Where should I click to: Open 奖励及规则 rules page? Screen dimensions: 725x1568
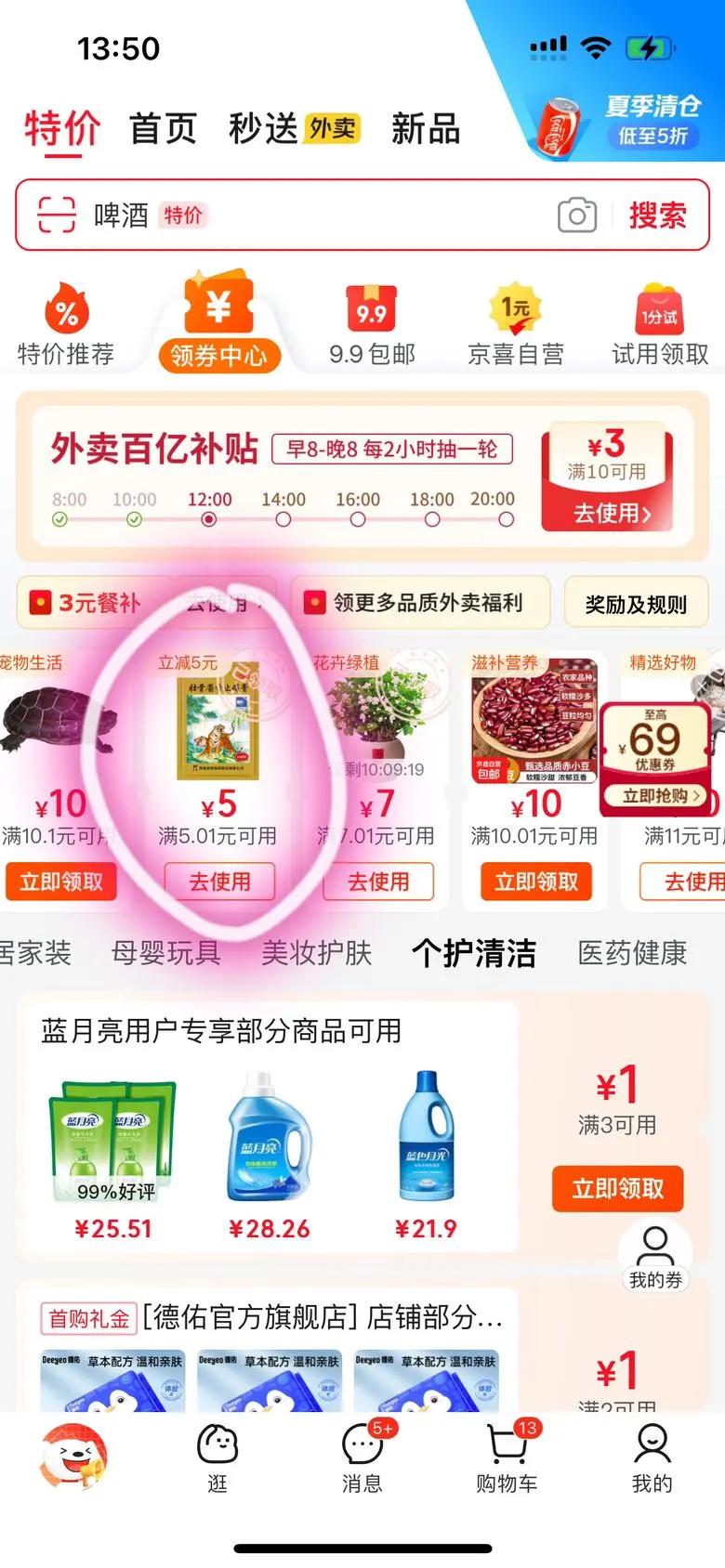click(636, 603)
